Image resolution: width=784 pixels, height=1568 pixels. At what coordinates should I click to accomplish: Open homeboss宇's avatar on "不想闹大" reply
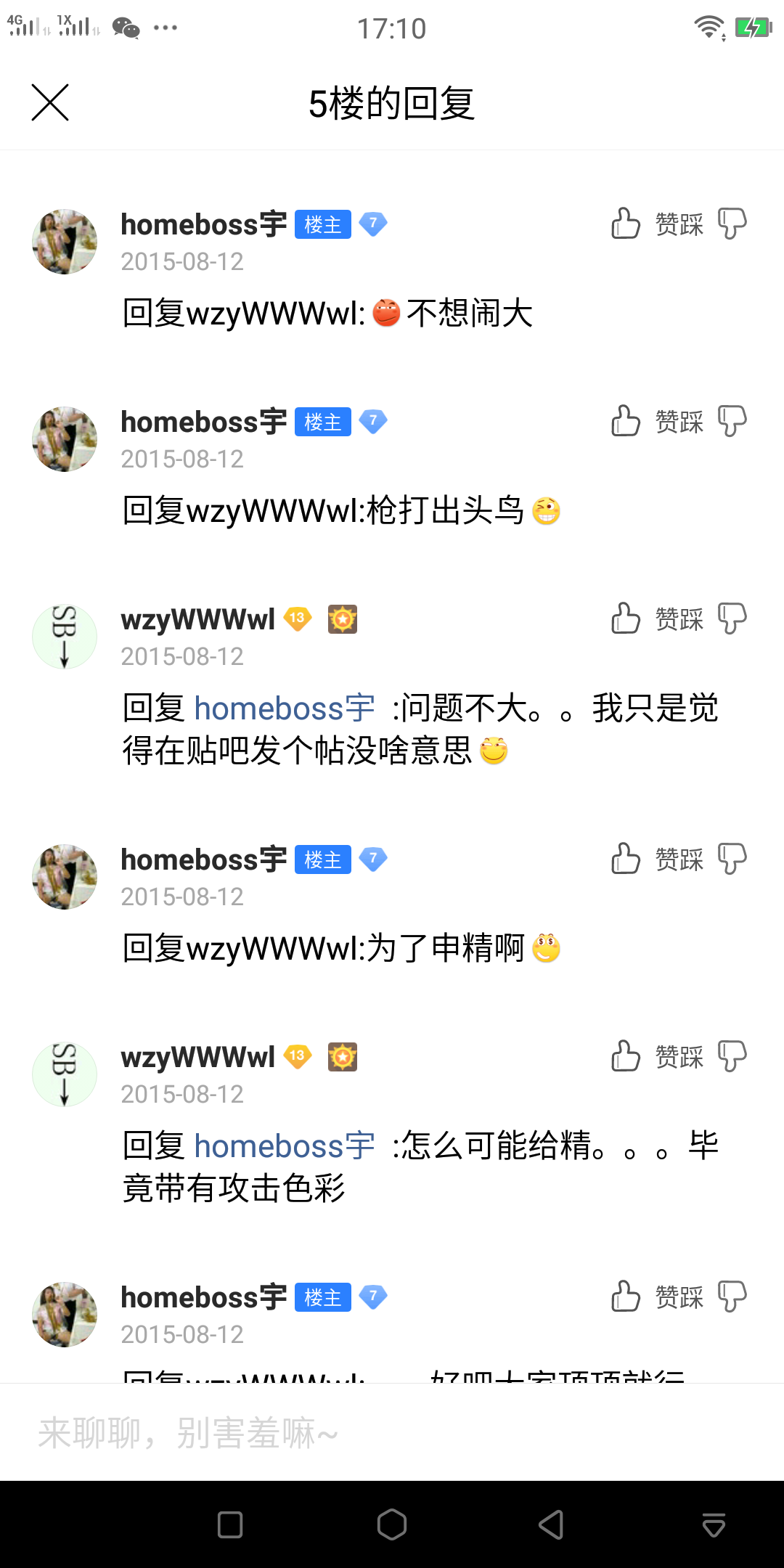pyautogui.click(x=65, y=242)
